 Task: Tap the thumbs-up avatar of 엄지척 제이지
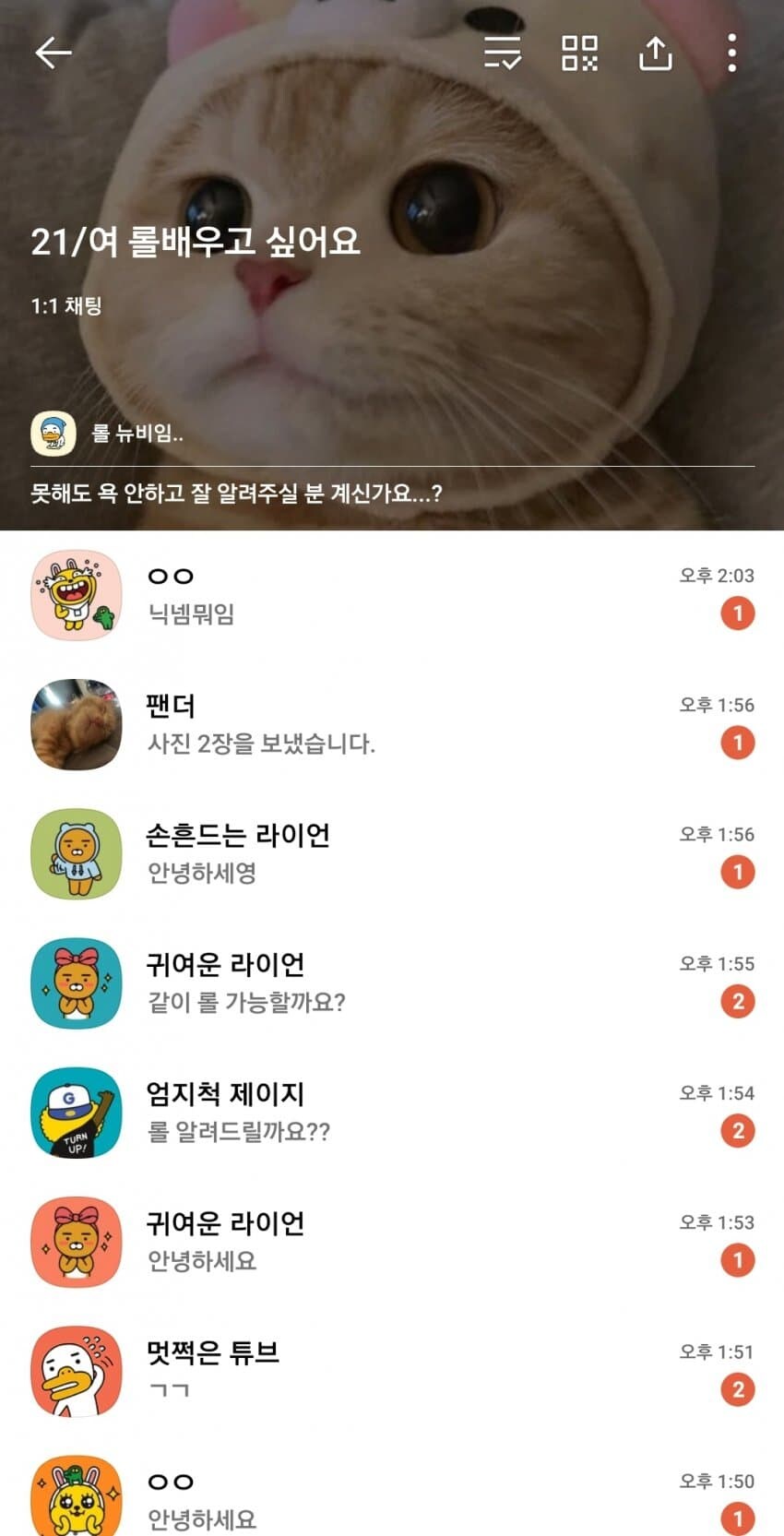pyautogui.click(x=77, y=1113)
